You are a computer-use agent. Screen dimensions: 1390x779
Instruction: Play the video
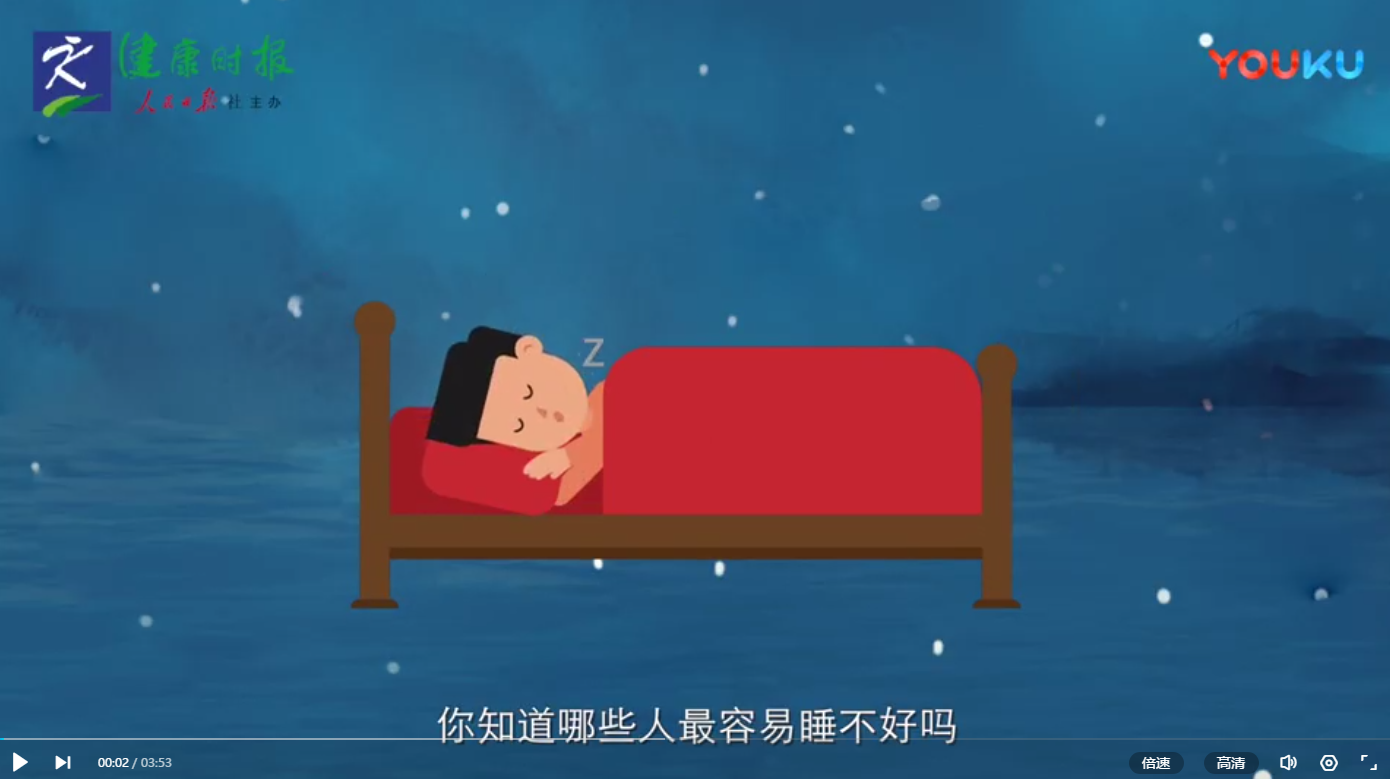point(20,762)
